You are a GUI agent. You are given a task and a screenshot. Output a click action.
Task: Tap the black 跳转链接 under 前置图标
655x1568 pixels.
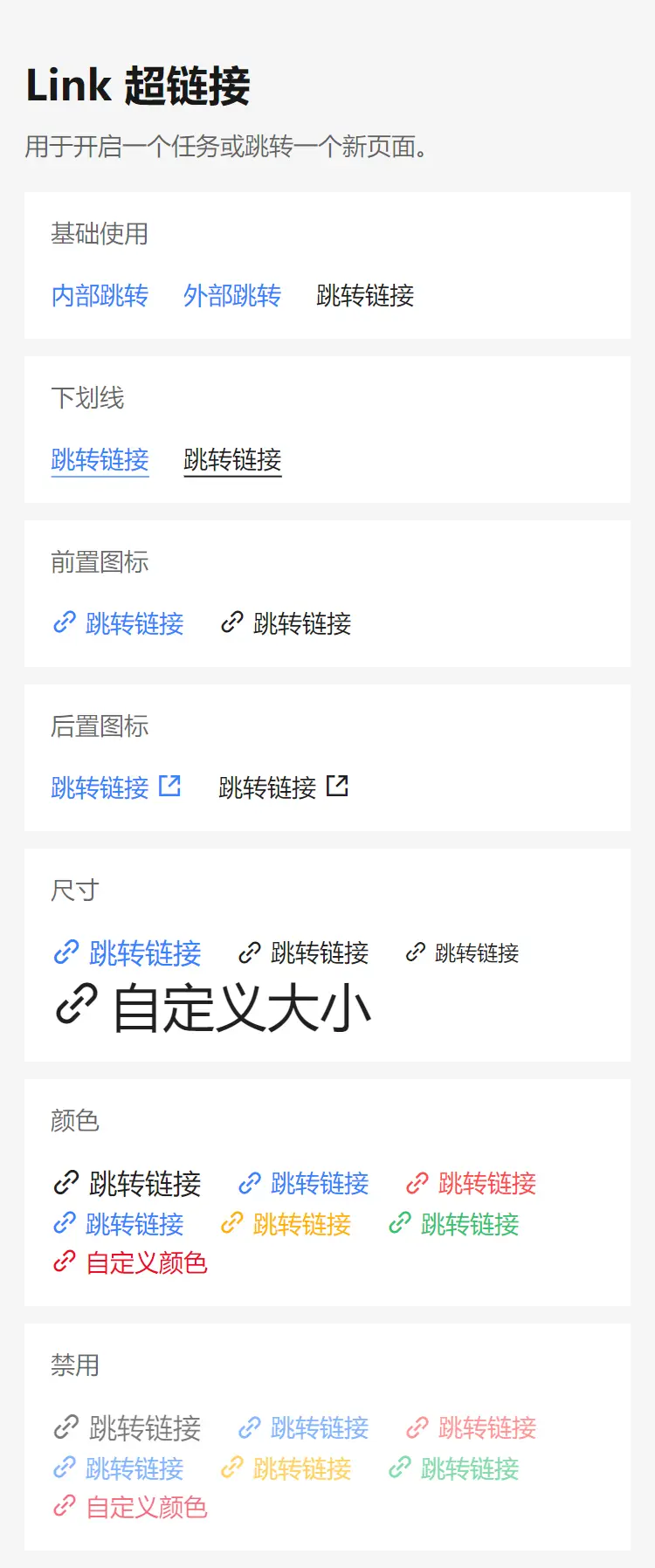coord(286,623)
